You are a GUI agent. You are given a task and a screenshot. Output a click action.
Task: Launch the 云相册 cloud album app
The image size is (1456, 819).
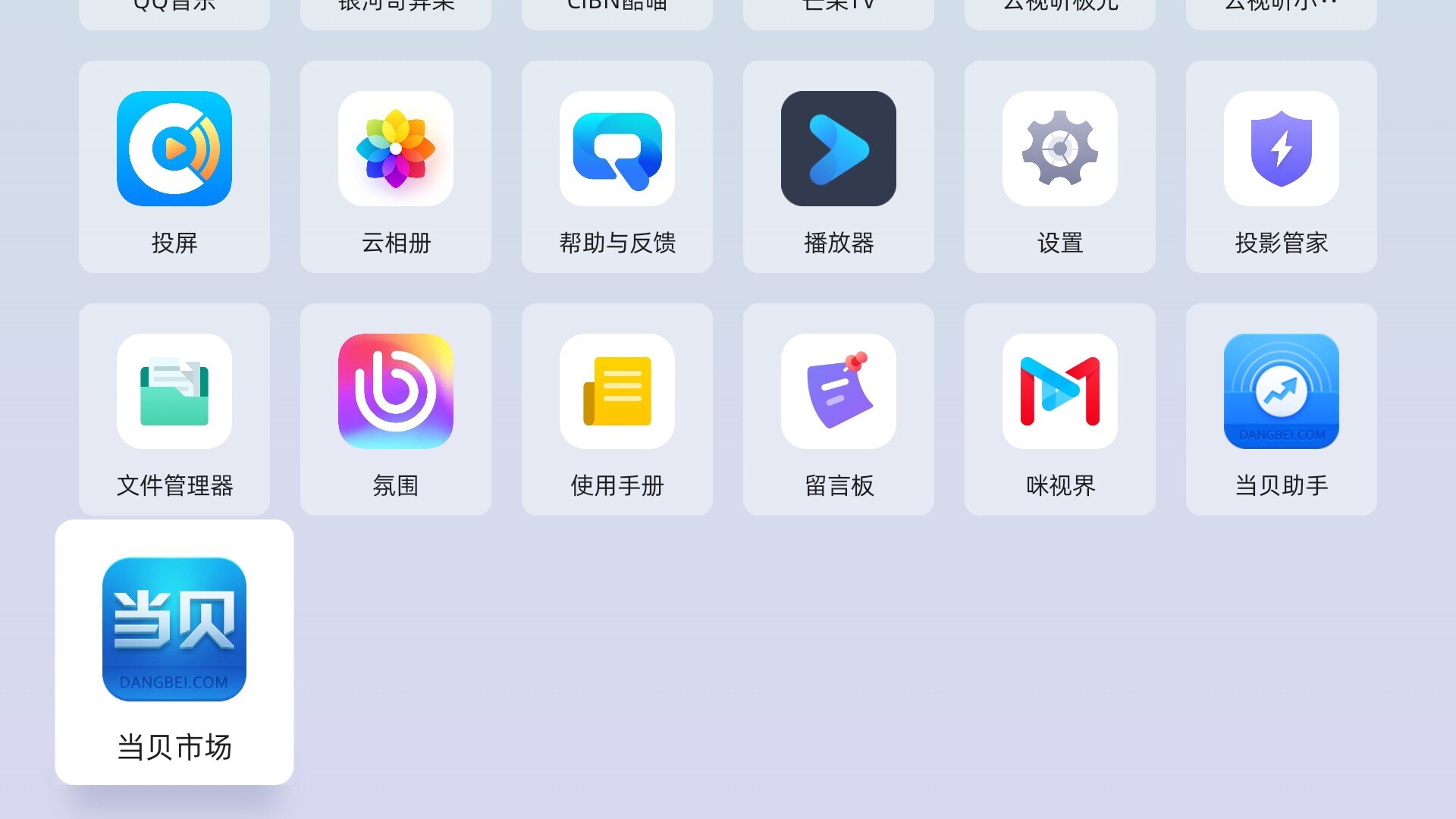tap(396, 167)
